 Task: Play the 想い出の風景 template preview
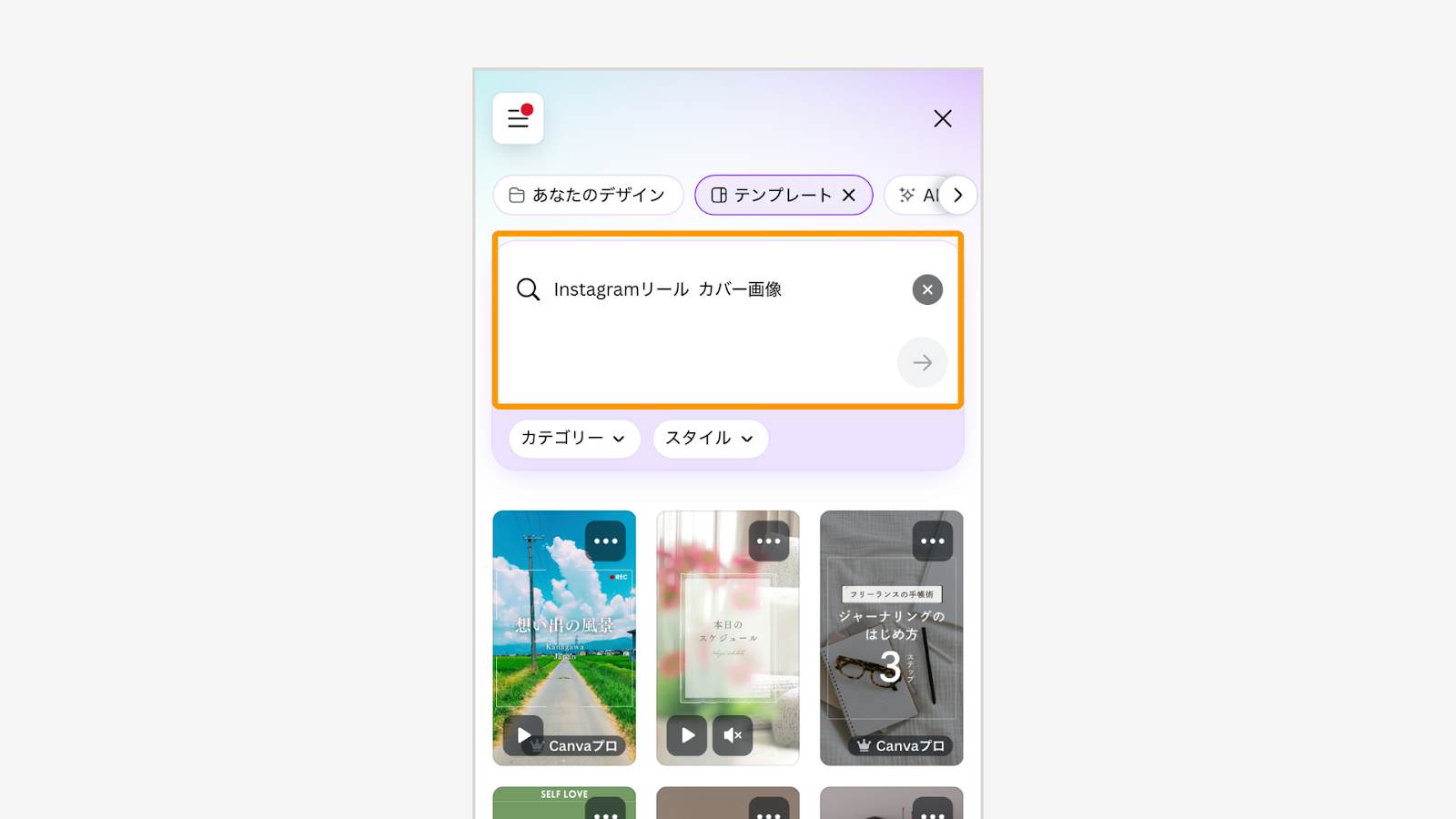pos(524,735)
